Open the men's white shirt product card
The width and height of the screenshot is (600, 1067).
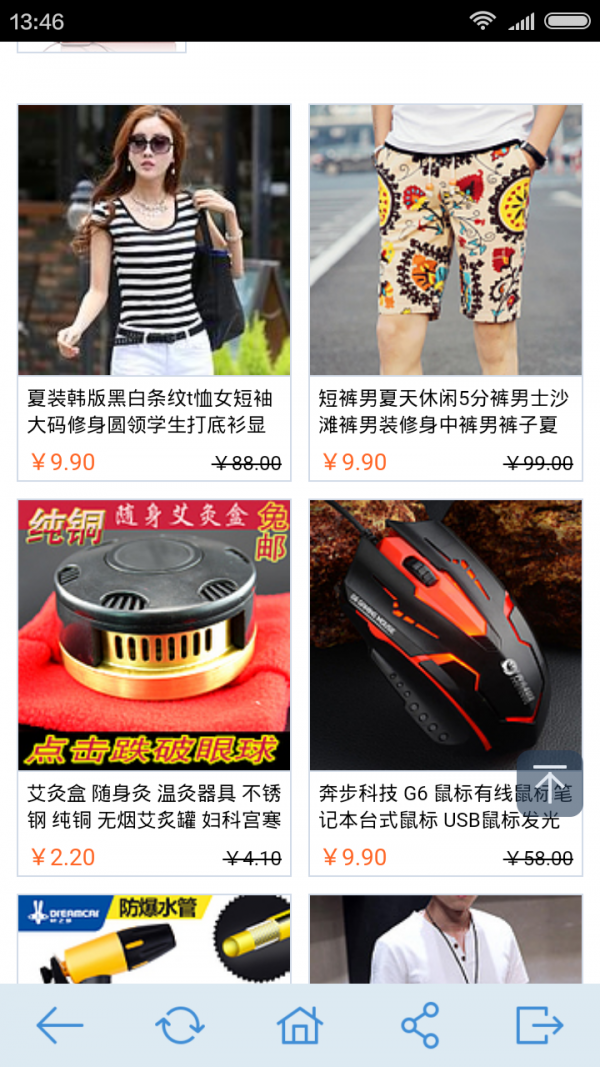click(x=445, y=940)
